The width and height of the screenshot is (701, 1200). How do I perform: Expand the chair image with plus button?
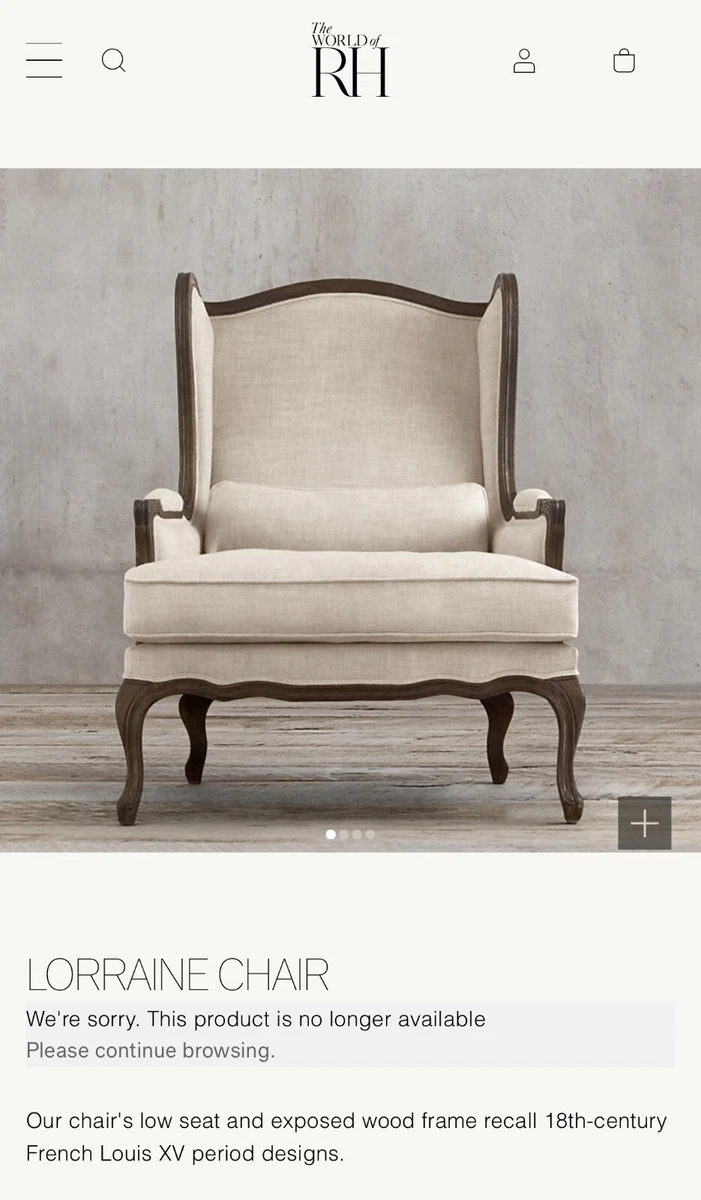[644, 824]
